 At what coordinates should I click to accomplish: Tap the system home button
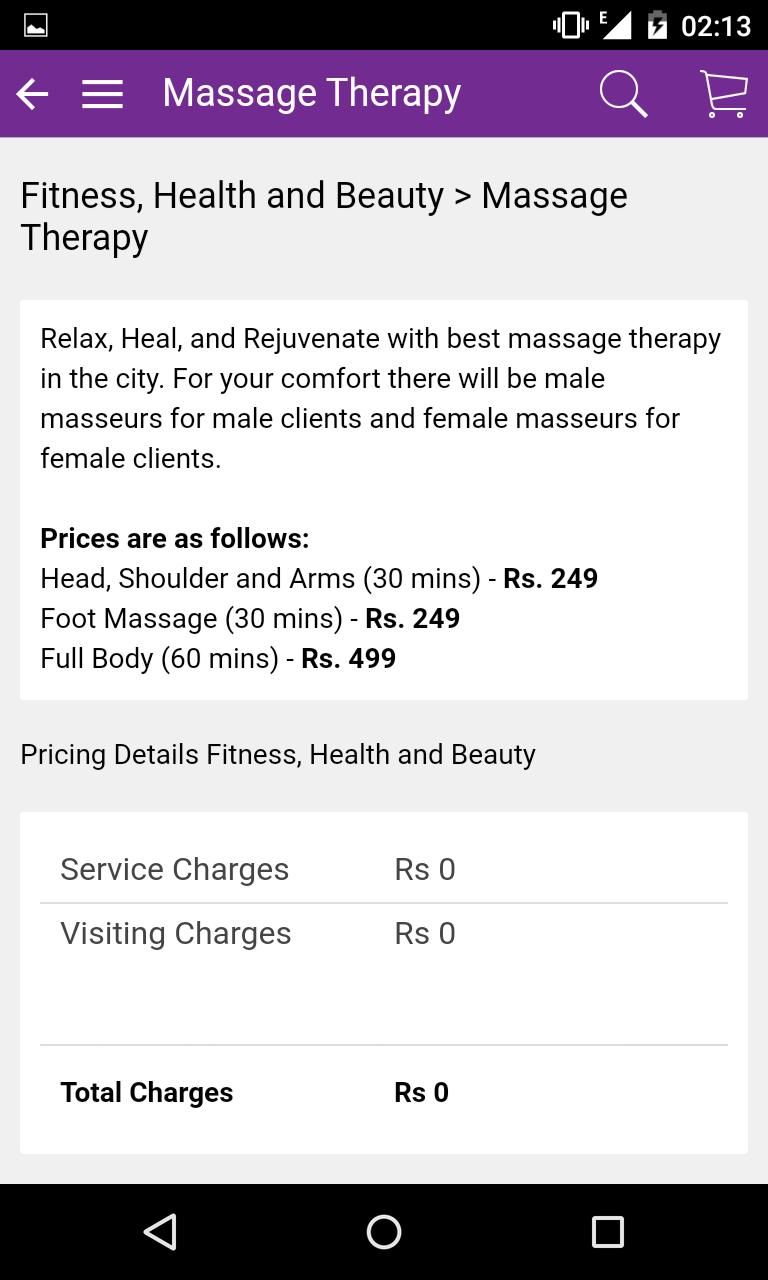pos(384,1232)
